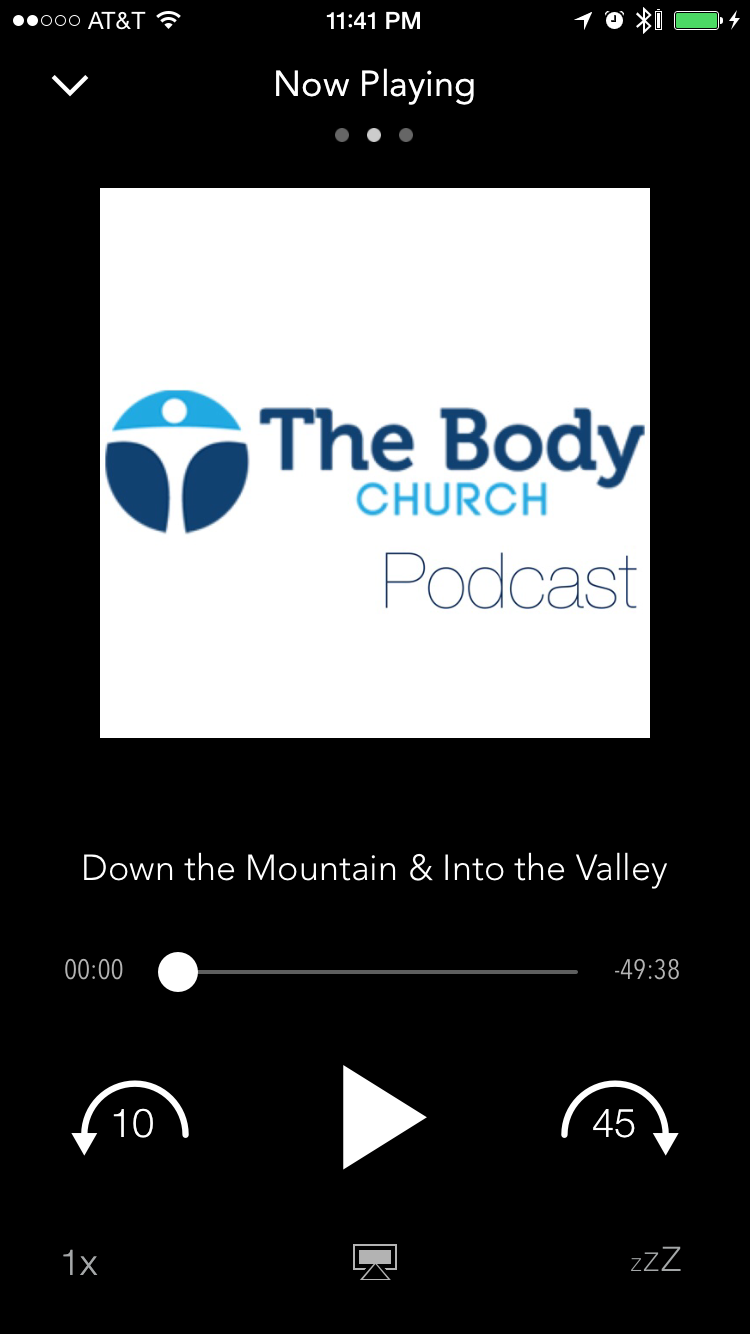Collapse the Now Playing screen with the down chevron
Image resolution: width=750 pixels, height=1334 pixels.
[x=70, y=86]
